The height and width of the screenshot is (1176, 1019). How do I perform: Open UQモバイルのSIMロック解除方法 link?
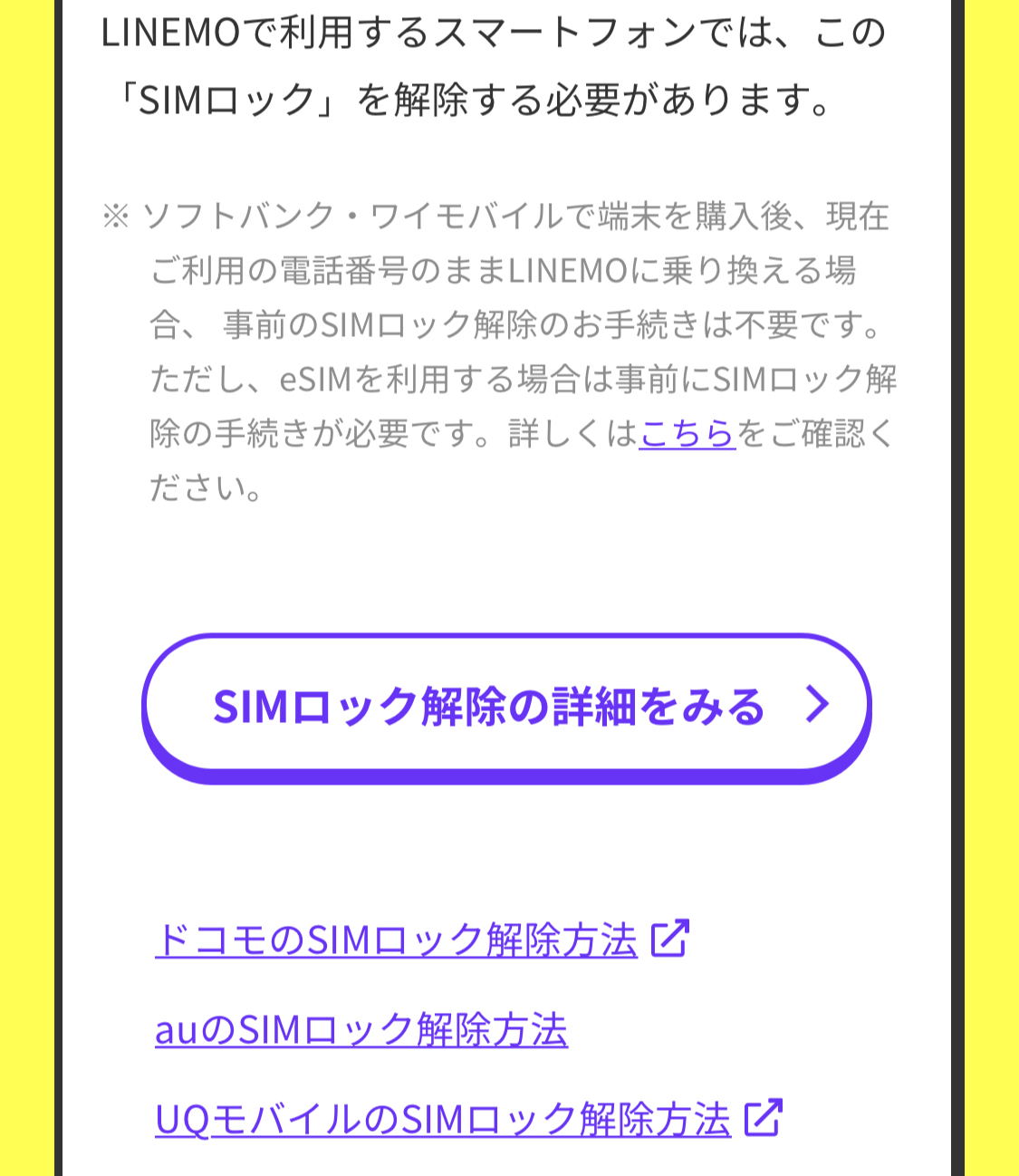pyautogui.click(x=443, y=1119)
